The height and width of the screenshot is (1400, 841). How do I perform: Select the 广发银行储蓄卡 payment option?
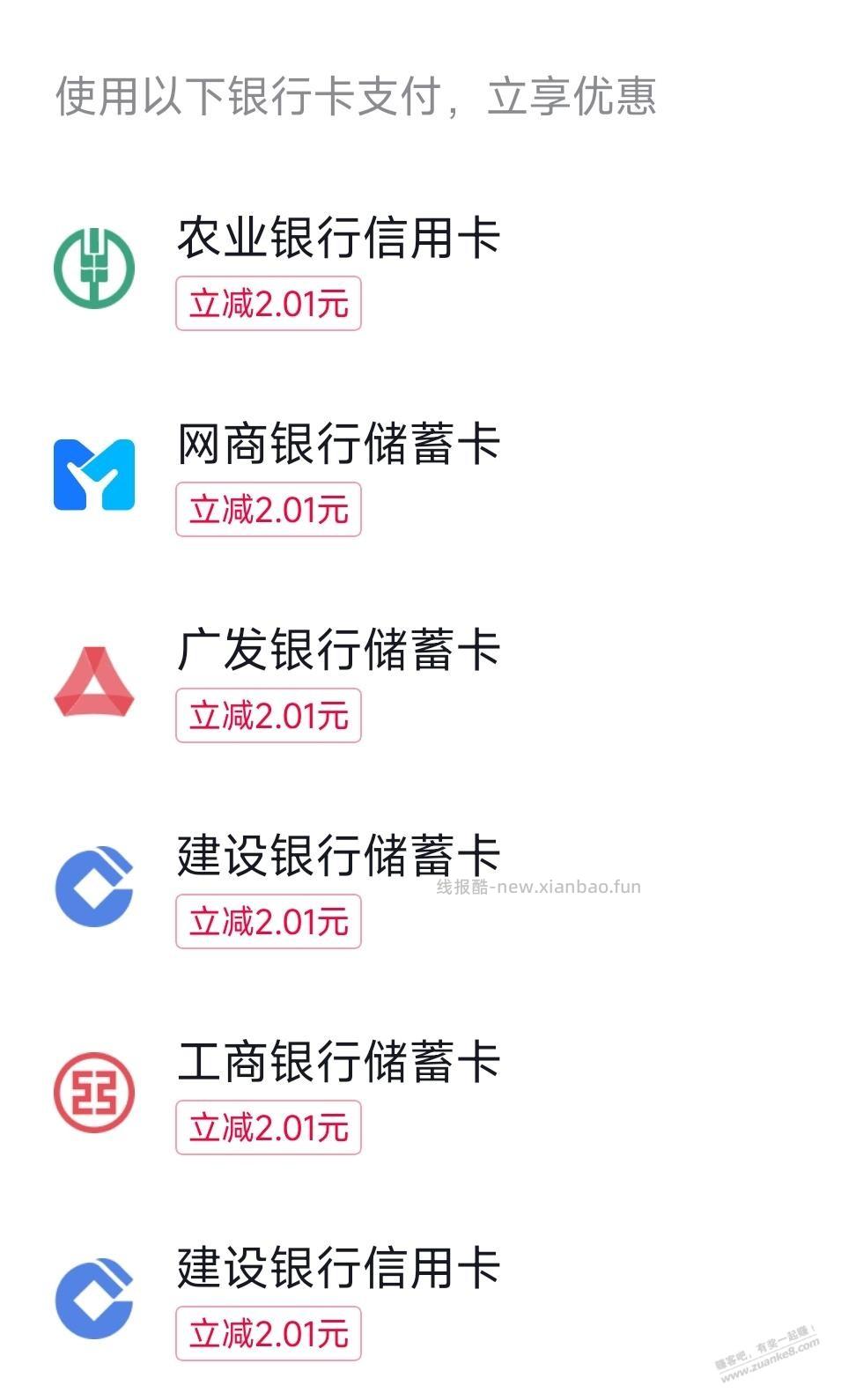[x=339, y=653]
